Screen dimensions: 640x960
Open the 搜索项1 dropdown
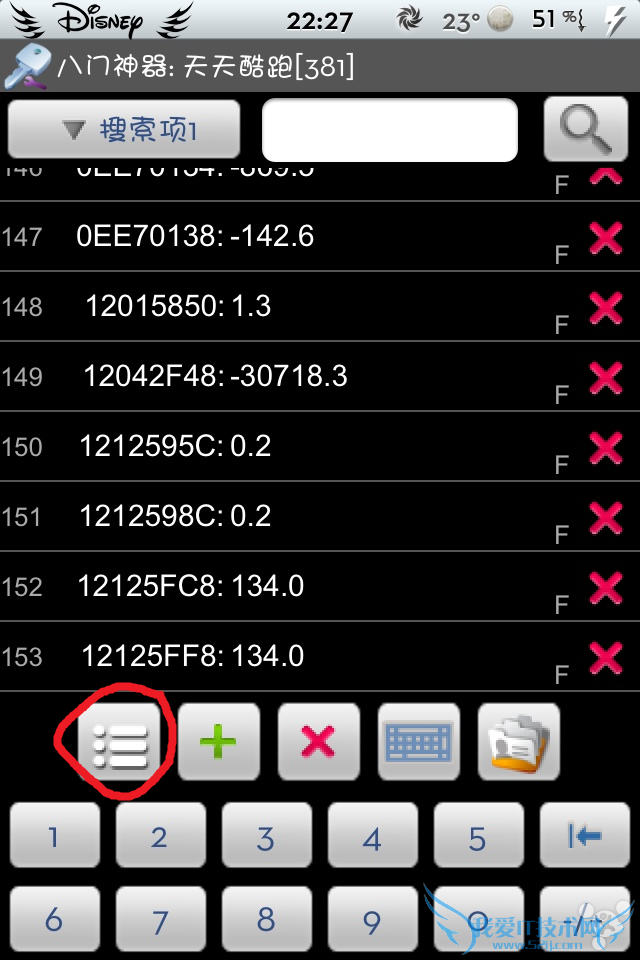[x=124, y=130]
